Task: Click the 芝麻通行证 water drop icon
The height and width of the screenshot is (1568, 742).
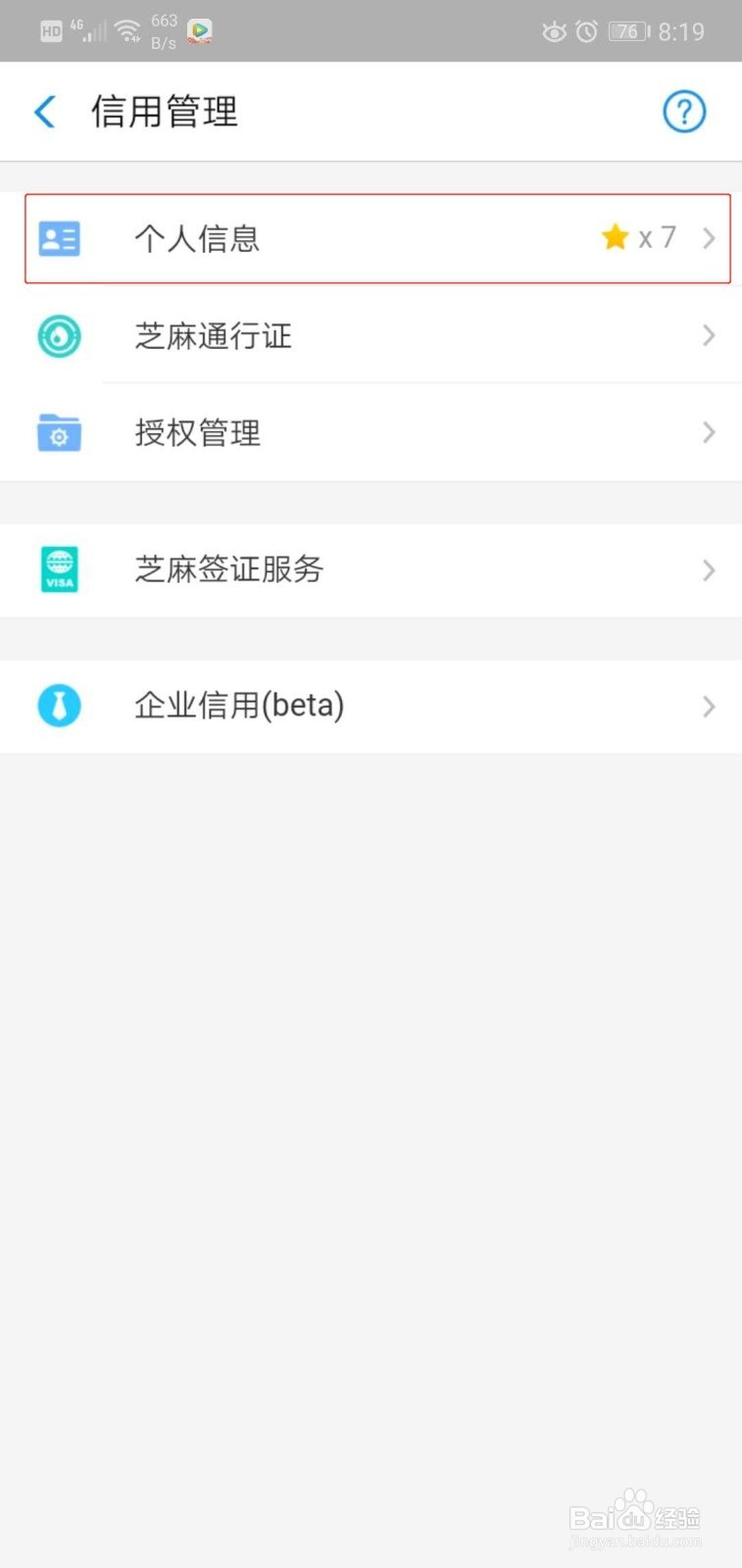Action: (x=59, y=335)
